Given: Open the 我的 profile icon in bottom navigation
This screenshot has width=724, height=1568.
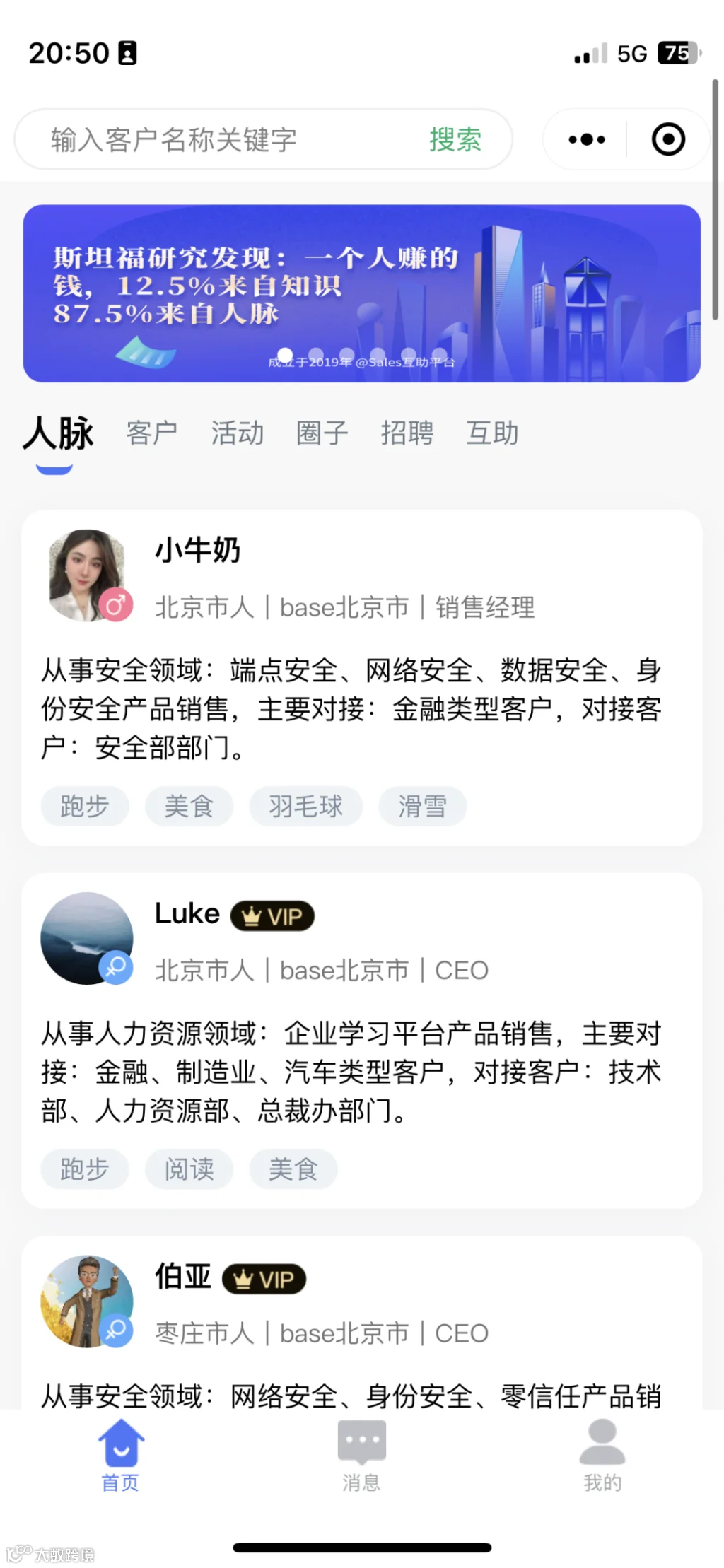Looking at the screenshot, I should pyautogui.click(x=601, y=1442).
